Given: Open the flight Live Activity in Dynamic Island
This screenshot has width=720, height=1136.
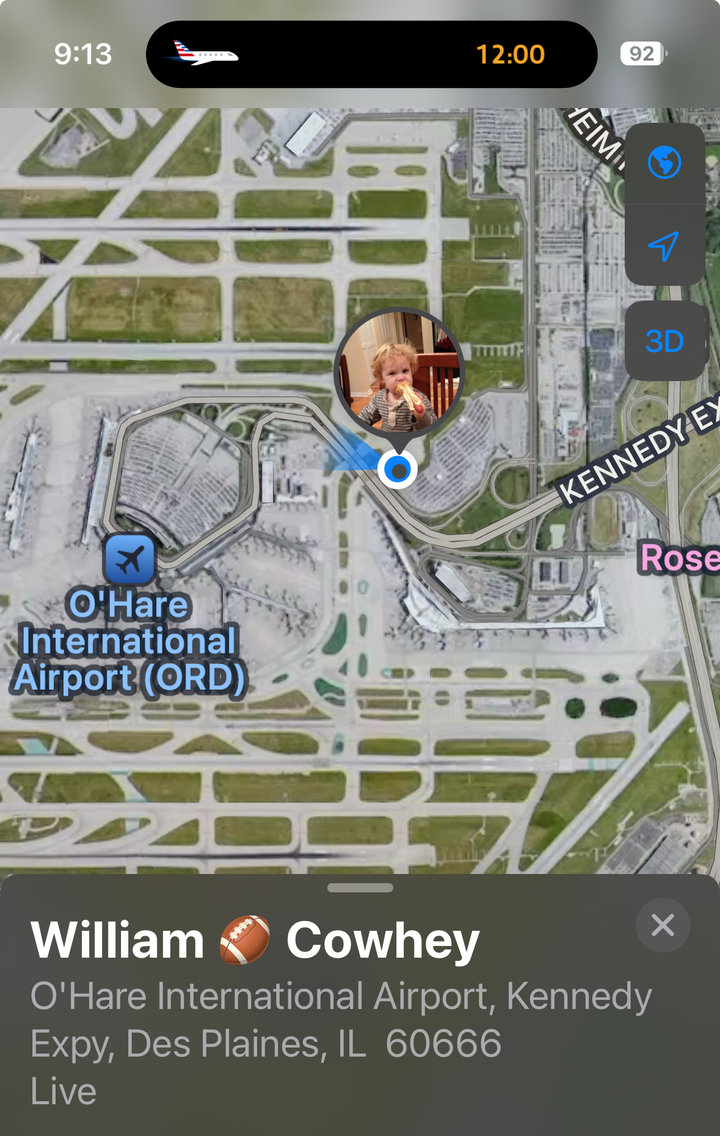Looking at the screenshot, I should click(x=371, y=54).
